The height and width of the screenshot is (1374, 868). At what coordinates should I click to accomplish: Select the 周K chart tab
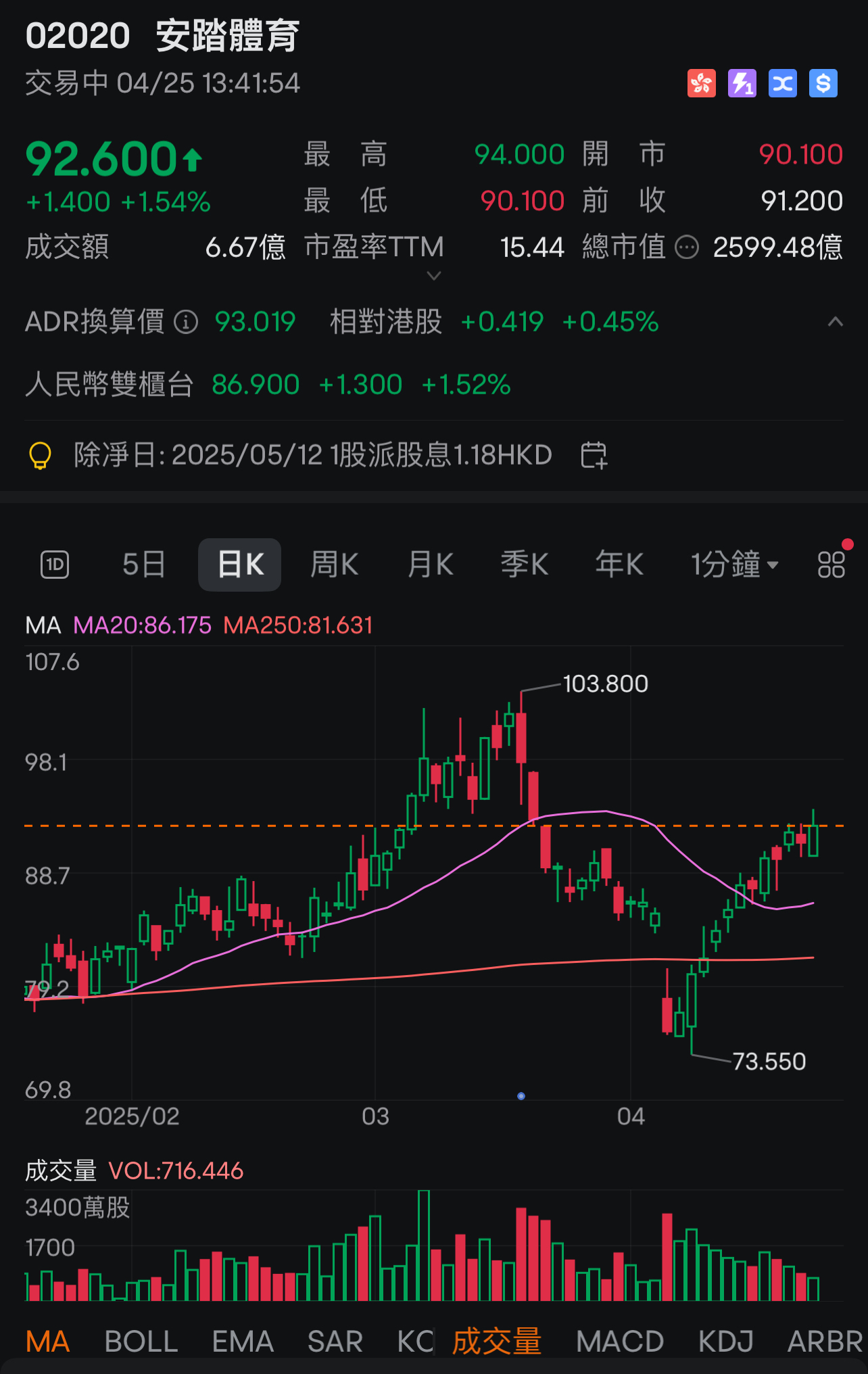click(334, 565)
